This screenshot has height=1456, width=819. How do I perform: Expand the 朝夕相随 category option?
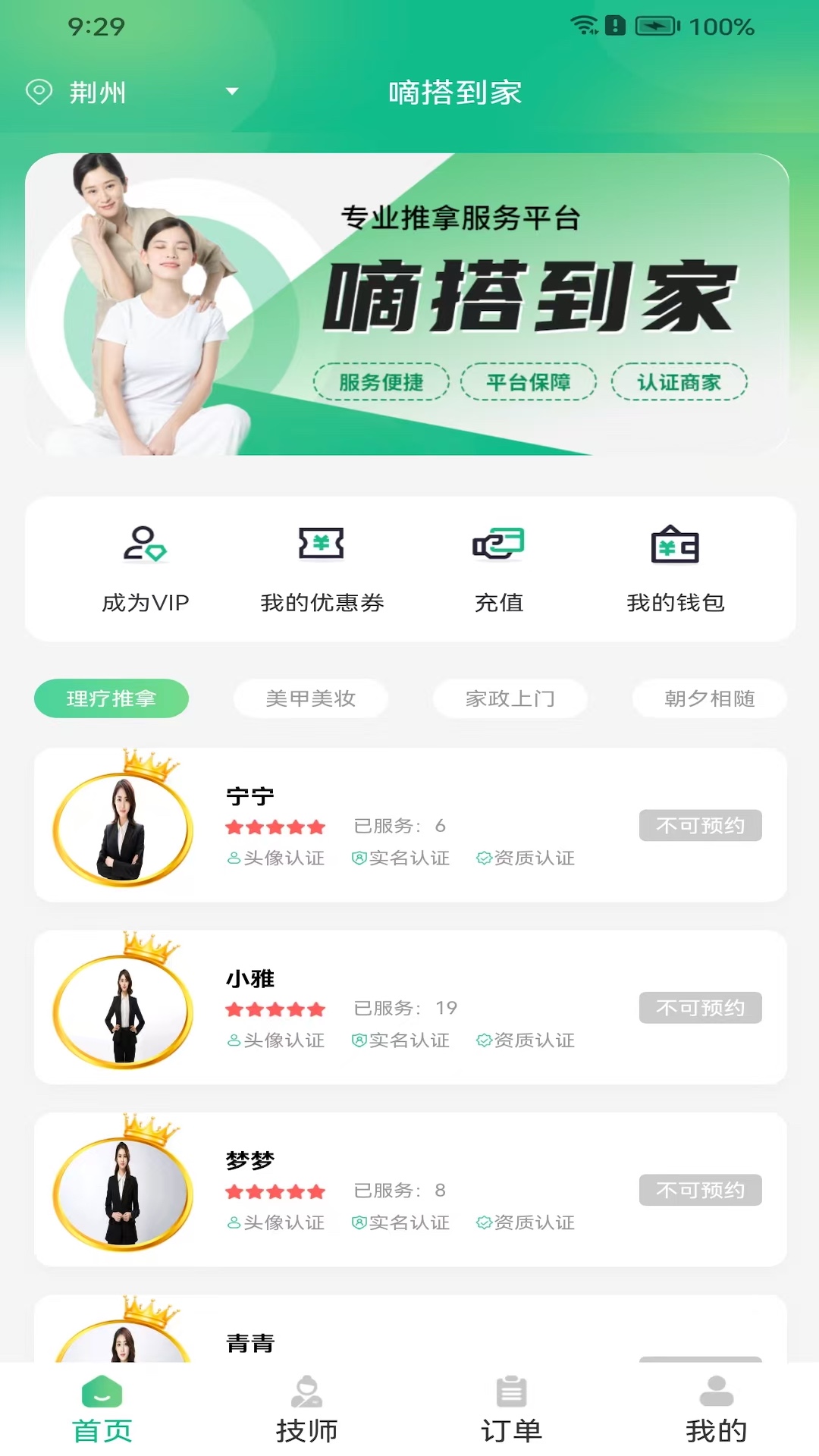tap(710, 698)
